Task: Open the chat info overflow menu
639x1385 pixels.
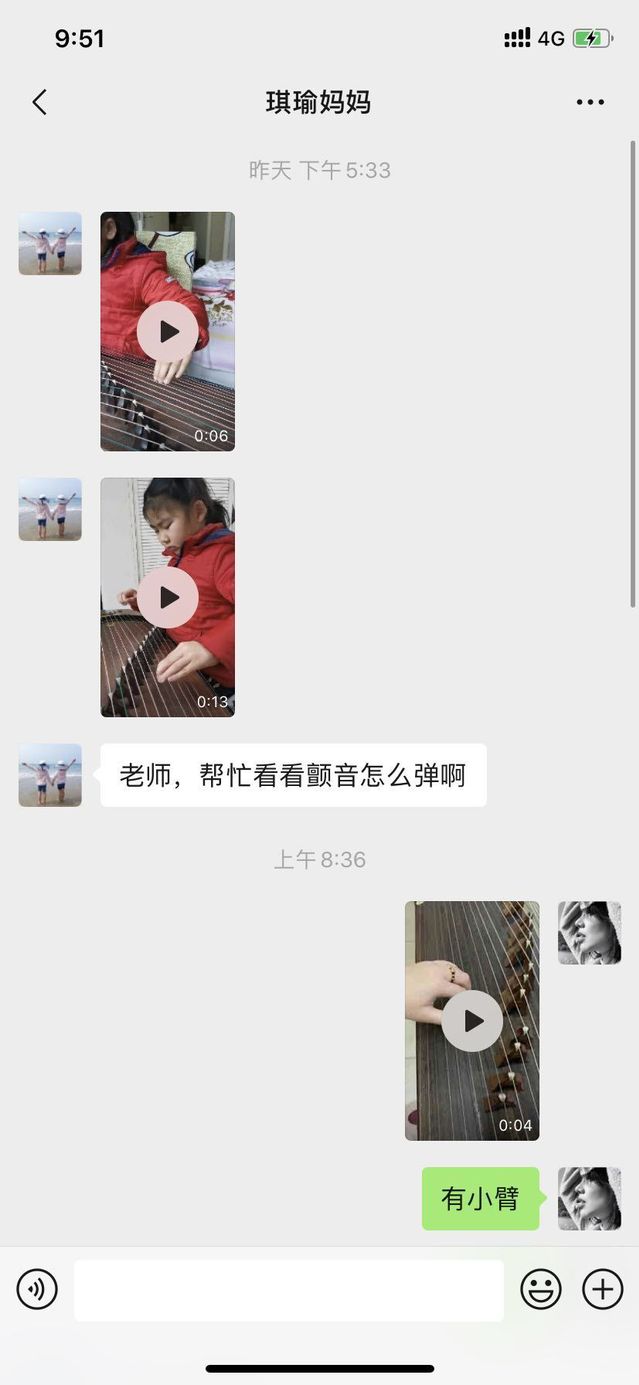Action: 590,102
